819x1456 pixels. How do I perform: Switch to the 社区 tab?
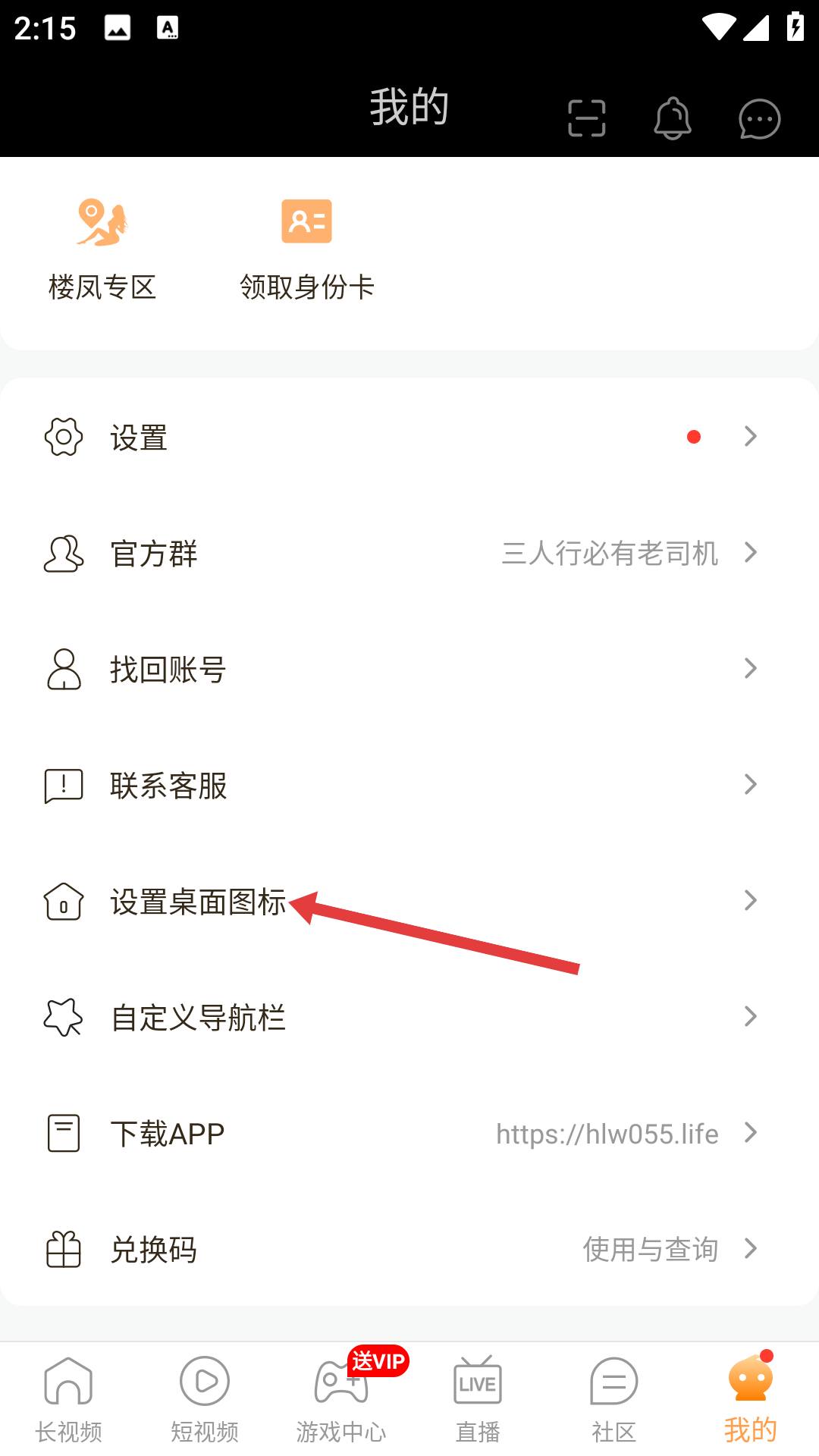point(613,1395)
